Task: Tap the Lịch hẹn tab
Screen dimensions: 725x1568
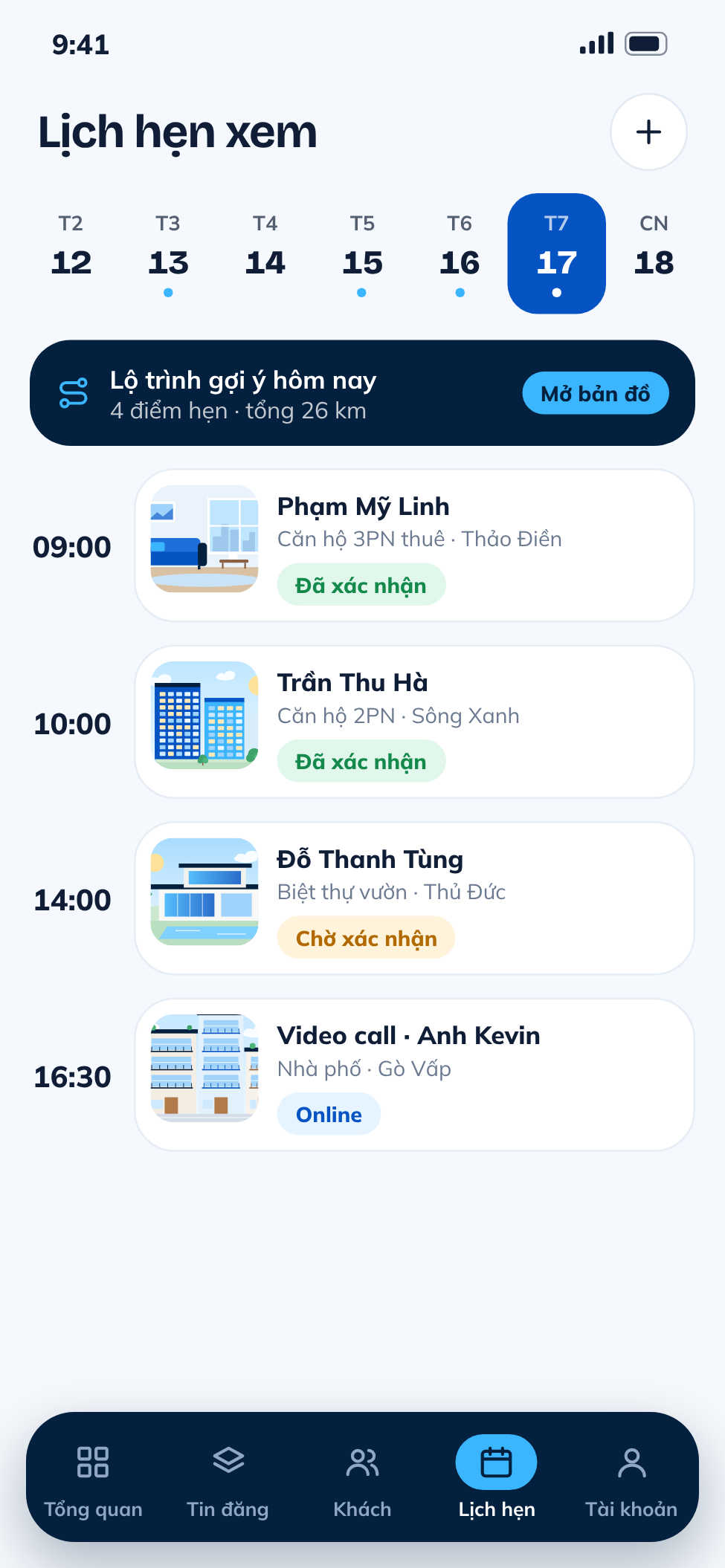Action: pyautogui.click(x=497, y=1477)
